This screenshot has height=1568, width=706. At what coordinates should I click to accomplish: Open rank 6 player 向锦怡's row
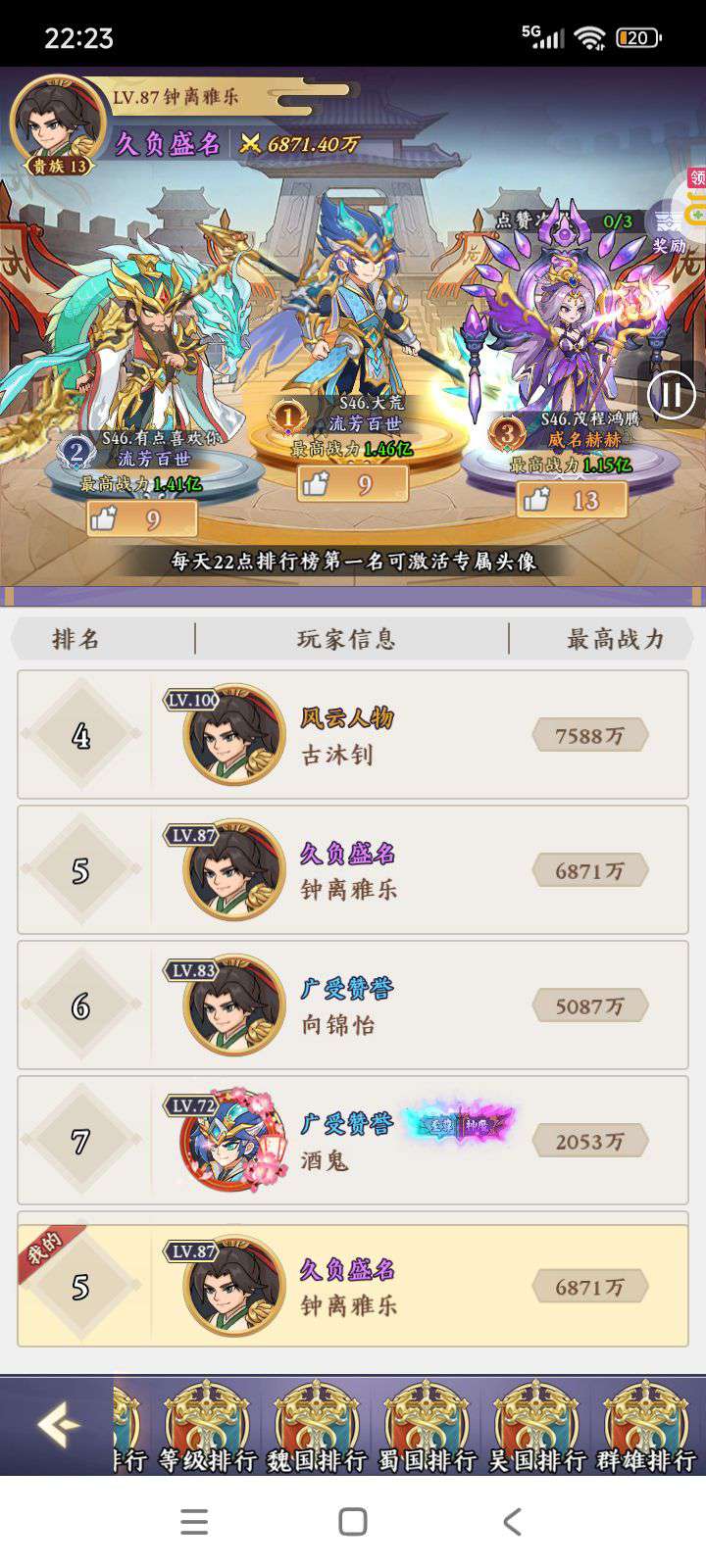pyautogui.click(x=353, y=1005)
